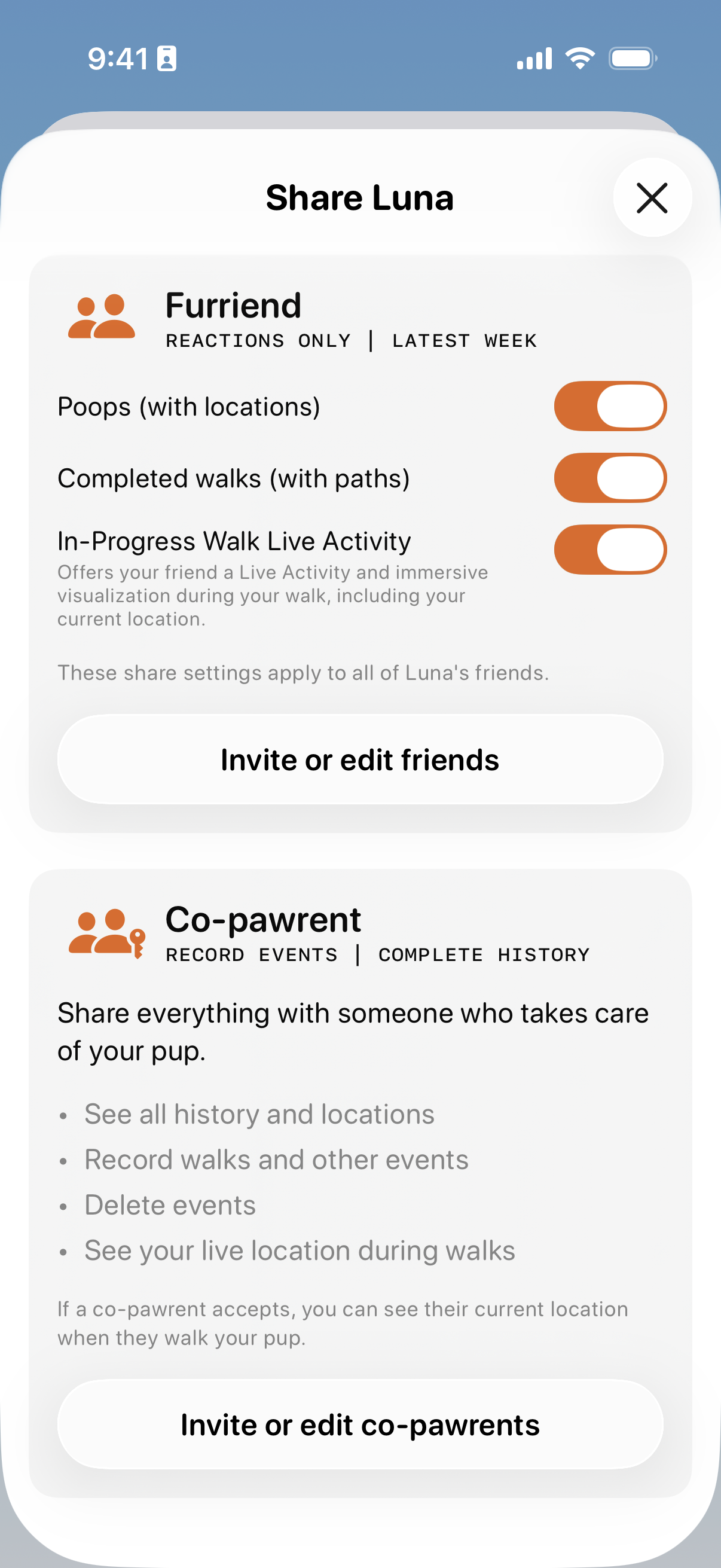The height and width of the screenshot is (1568, 721).
Task: Close the Share Luna sheet
Action: (652, 197)
